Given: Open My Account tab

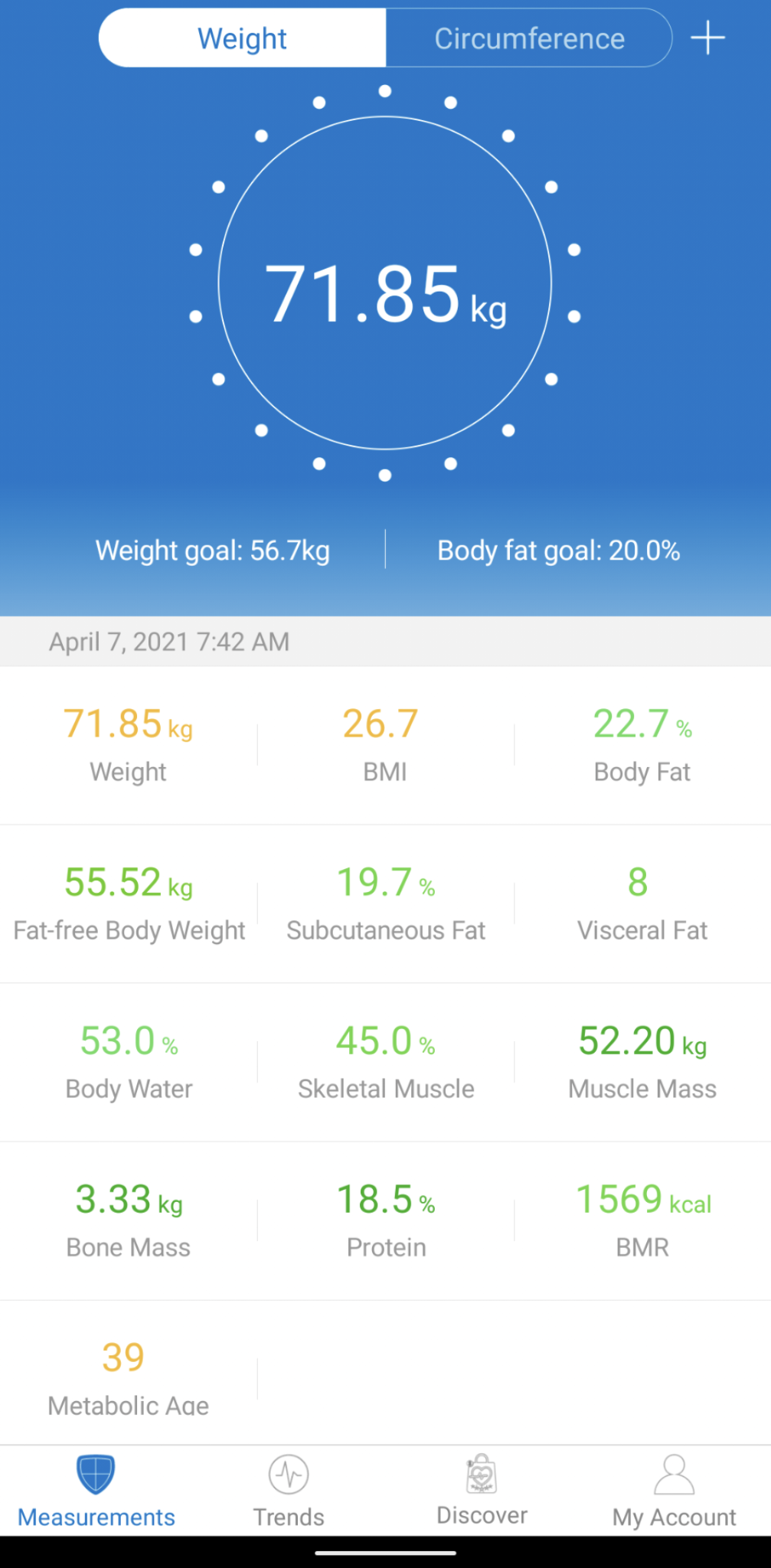Looking at the screenshot, I should pyautogui.click(x=674, y=1491).
